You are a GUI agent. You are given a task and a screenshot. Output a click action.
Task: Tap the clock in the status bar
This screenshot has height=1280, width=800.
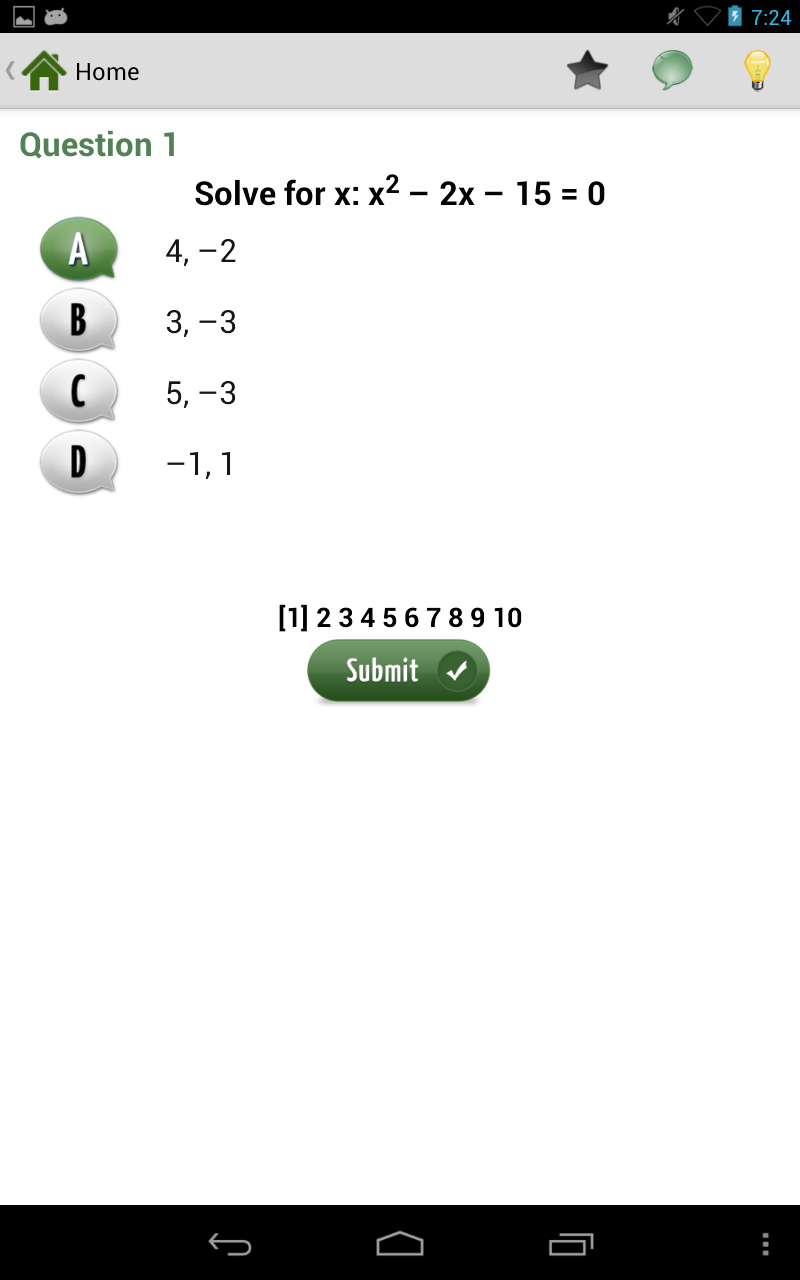point(770,15)
